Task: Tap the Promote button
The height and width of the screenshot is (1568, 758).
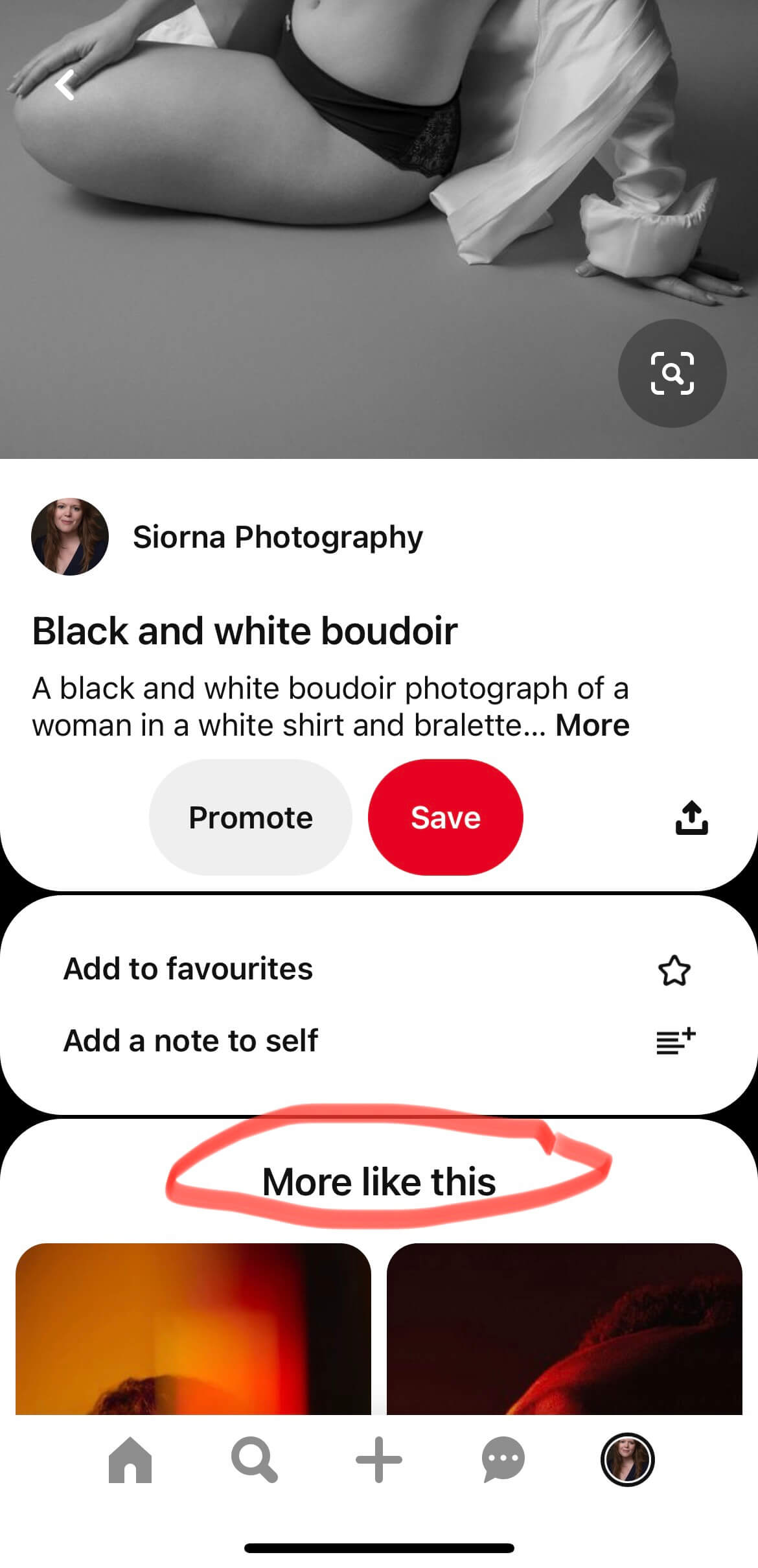Action: (250, 817)
